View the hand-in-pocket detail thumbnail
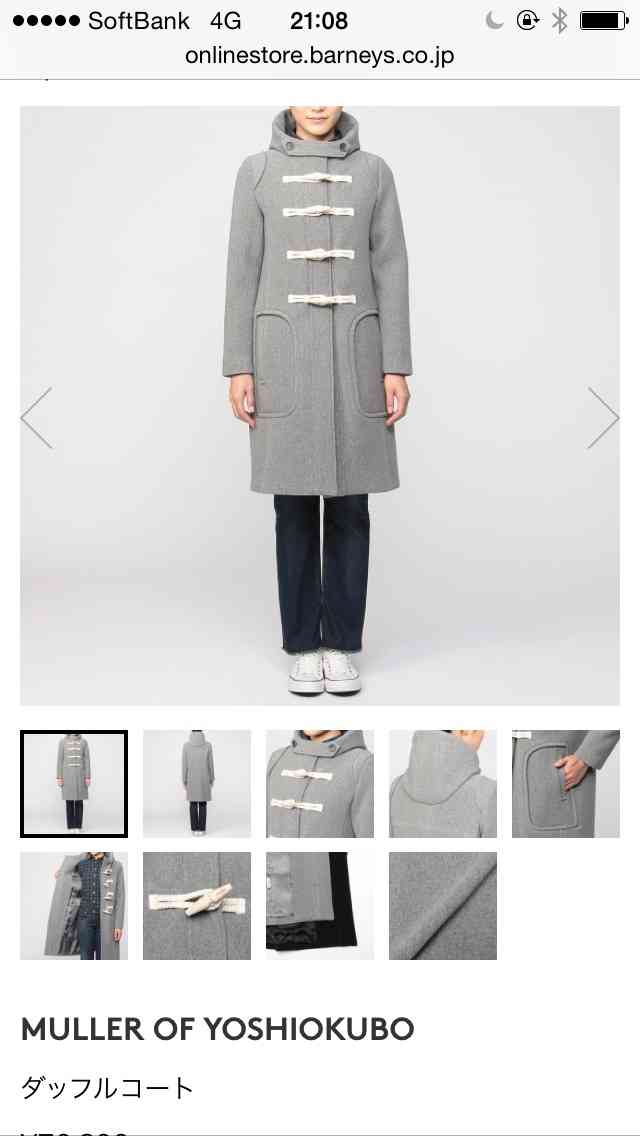Image resolution: width=640 pixels, height=1136 pixels. (566, 784)
